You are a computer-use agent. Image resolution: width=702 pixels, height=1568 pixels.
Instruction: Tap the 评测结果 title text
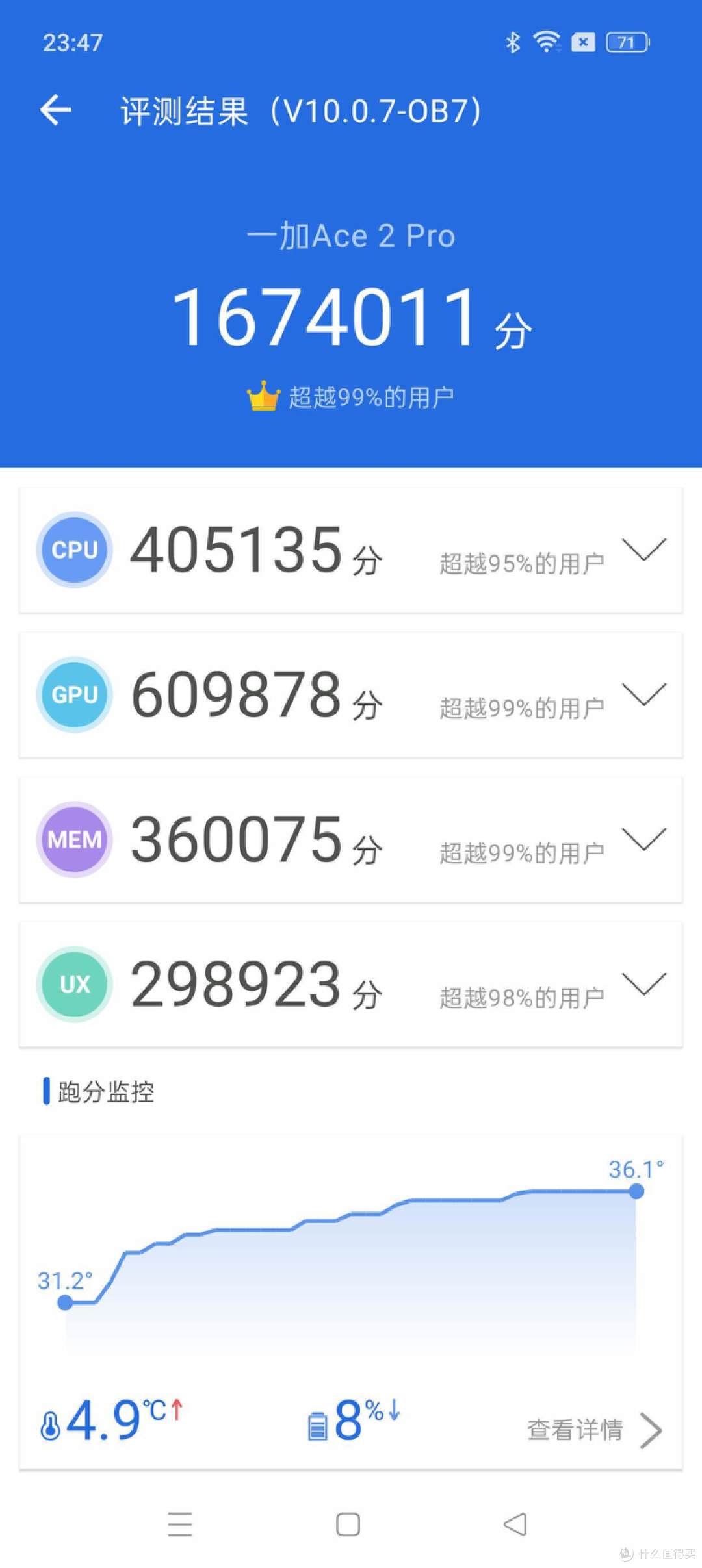tap(299, 110)
